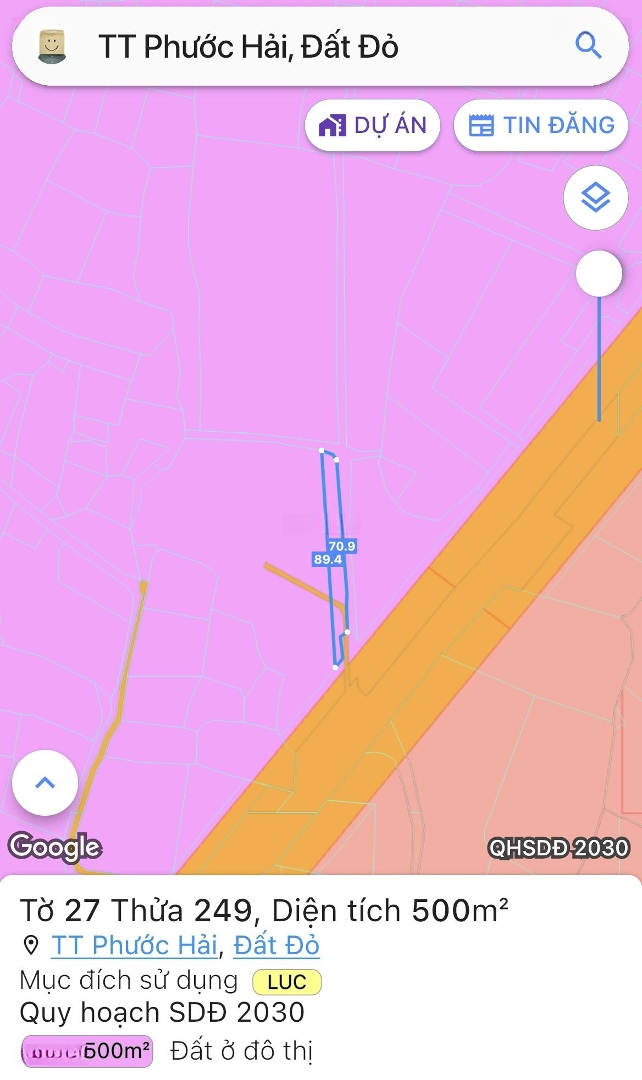
Task: Open the profile avatar icon
Action: click(53, 47)
